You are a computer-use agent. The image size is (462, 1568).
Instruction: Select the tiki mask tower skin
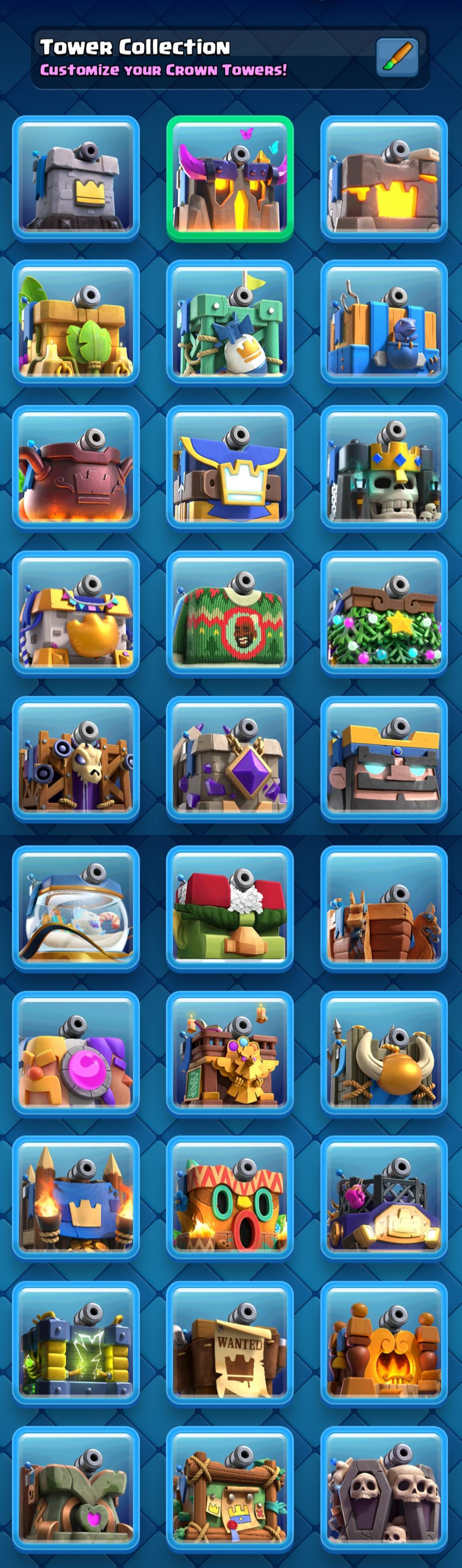tap(230, 1199)
